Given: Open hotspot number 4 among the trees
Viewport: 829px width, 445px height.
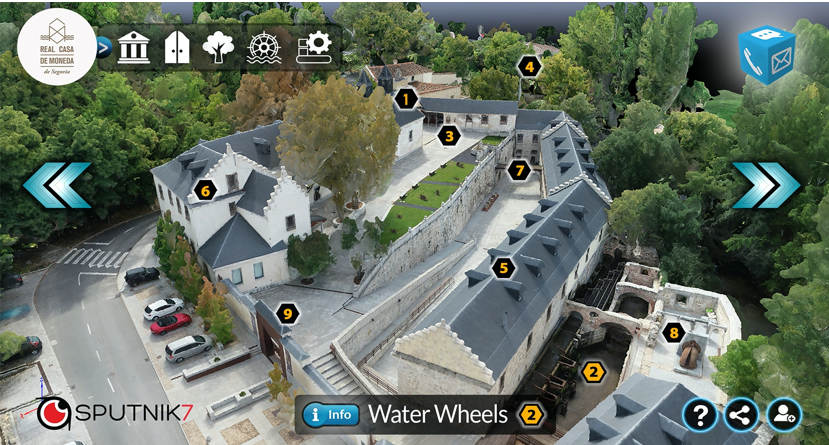Looking at the screenshot, I should [x=529, y=67].
